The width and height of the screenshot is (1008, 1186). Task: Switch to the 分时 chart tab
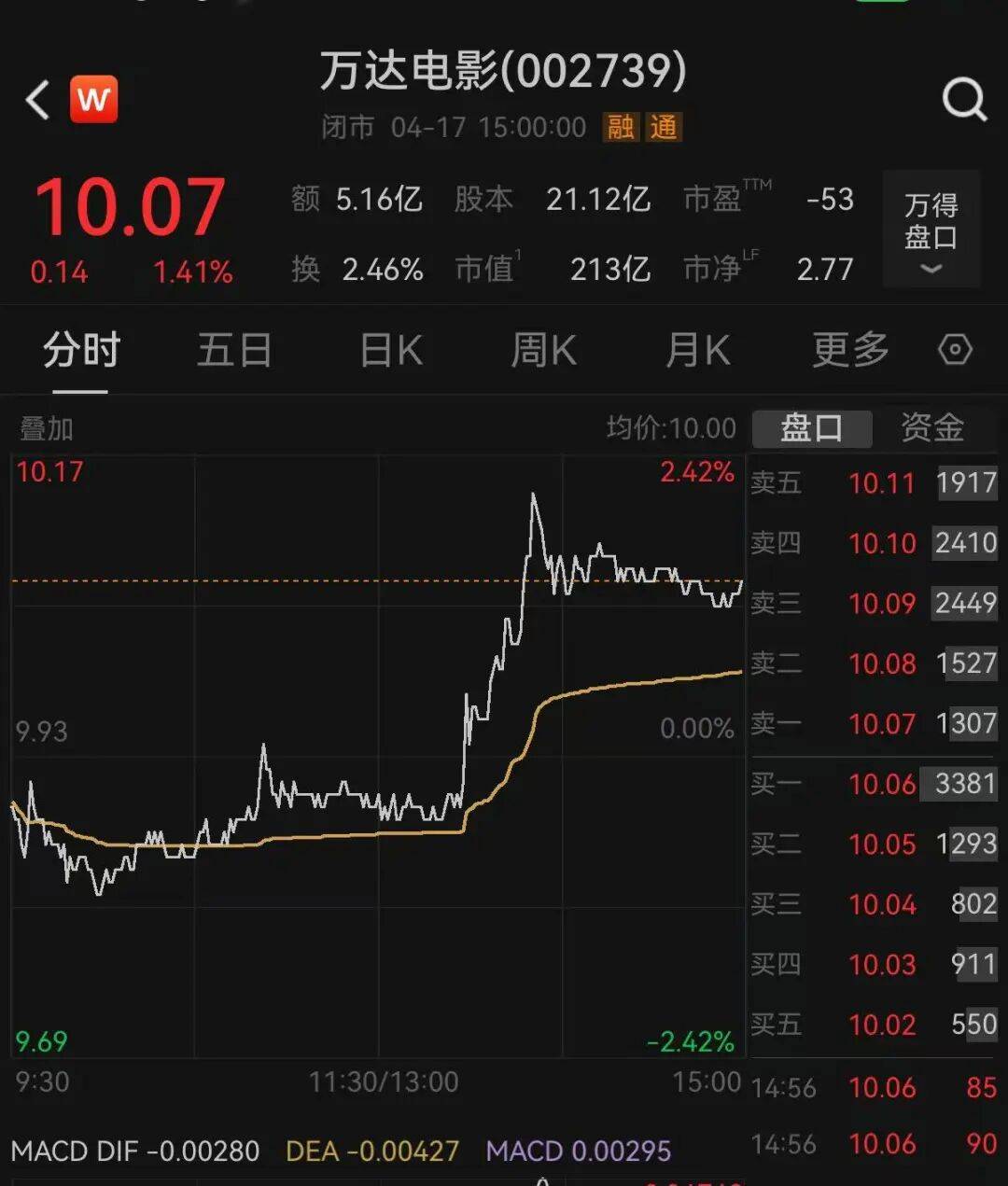tap(81, 351)
